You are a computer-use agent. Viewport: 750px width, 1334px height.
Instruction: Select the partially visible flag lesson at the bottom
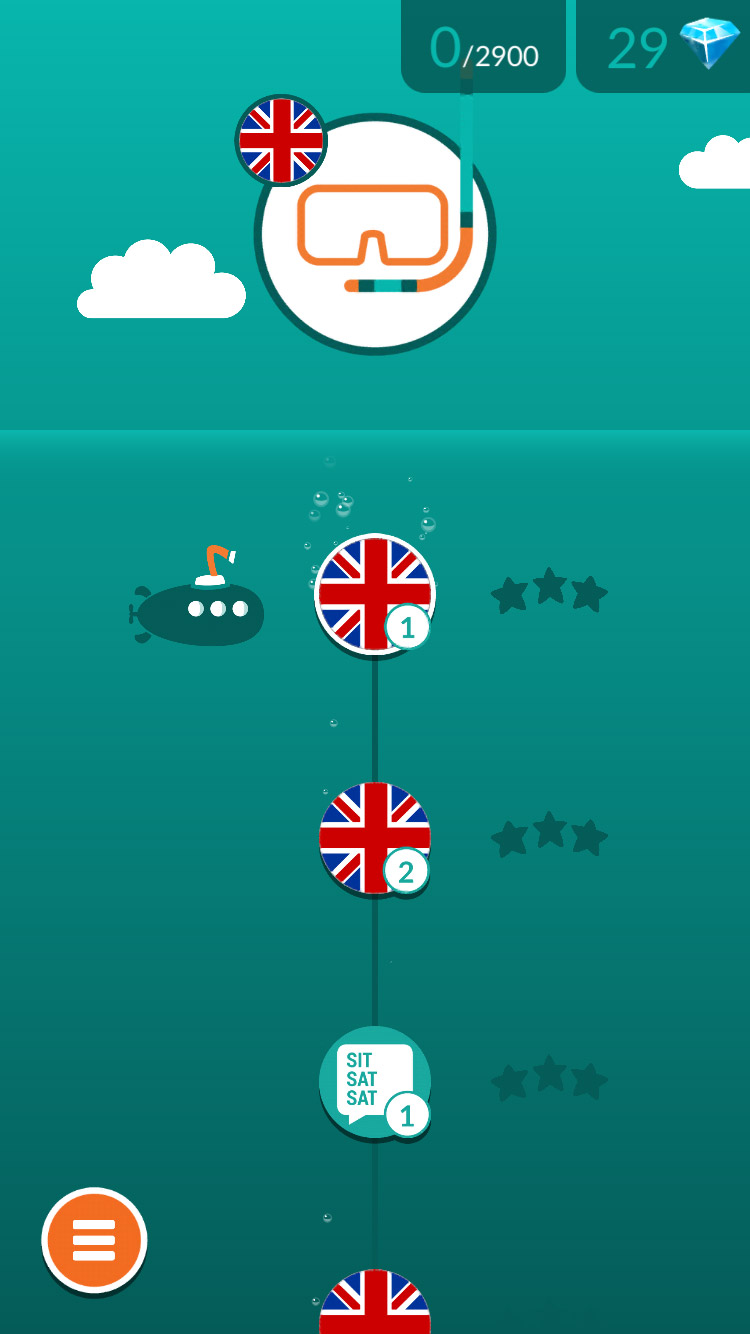point(375,1301)
